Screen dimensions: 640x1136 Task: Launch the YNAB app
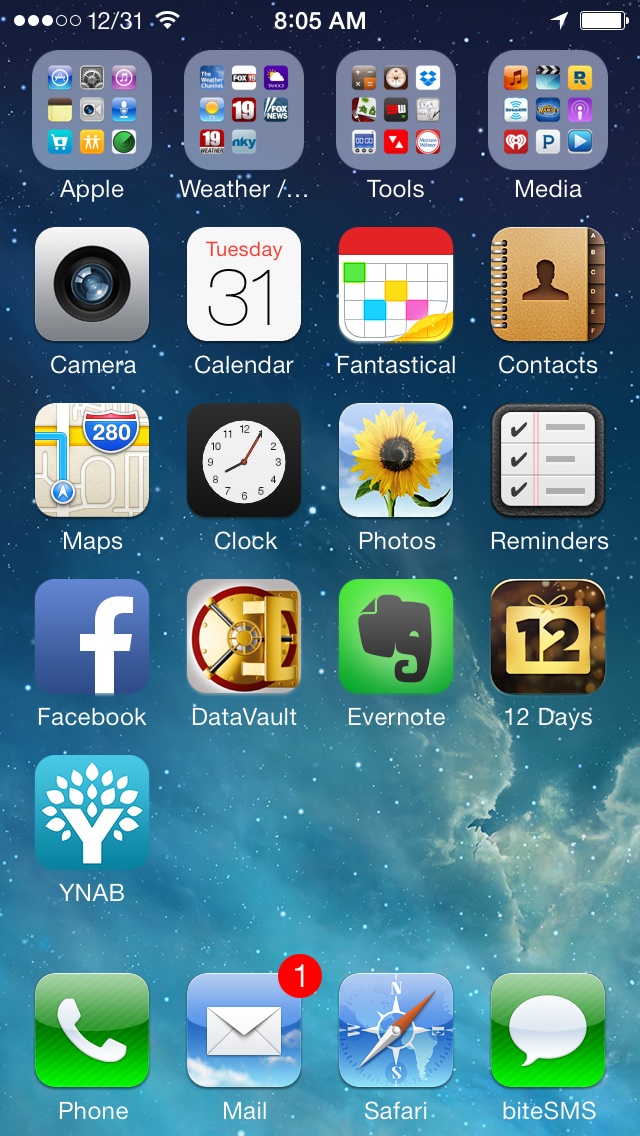pos(92,812)
